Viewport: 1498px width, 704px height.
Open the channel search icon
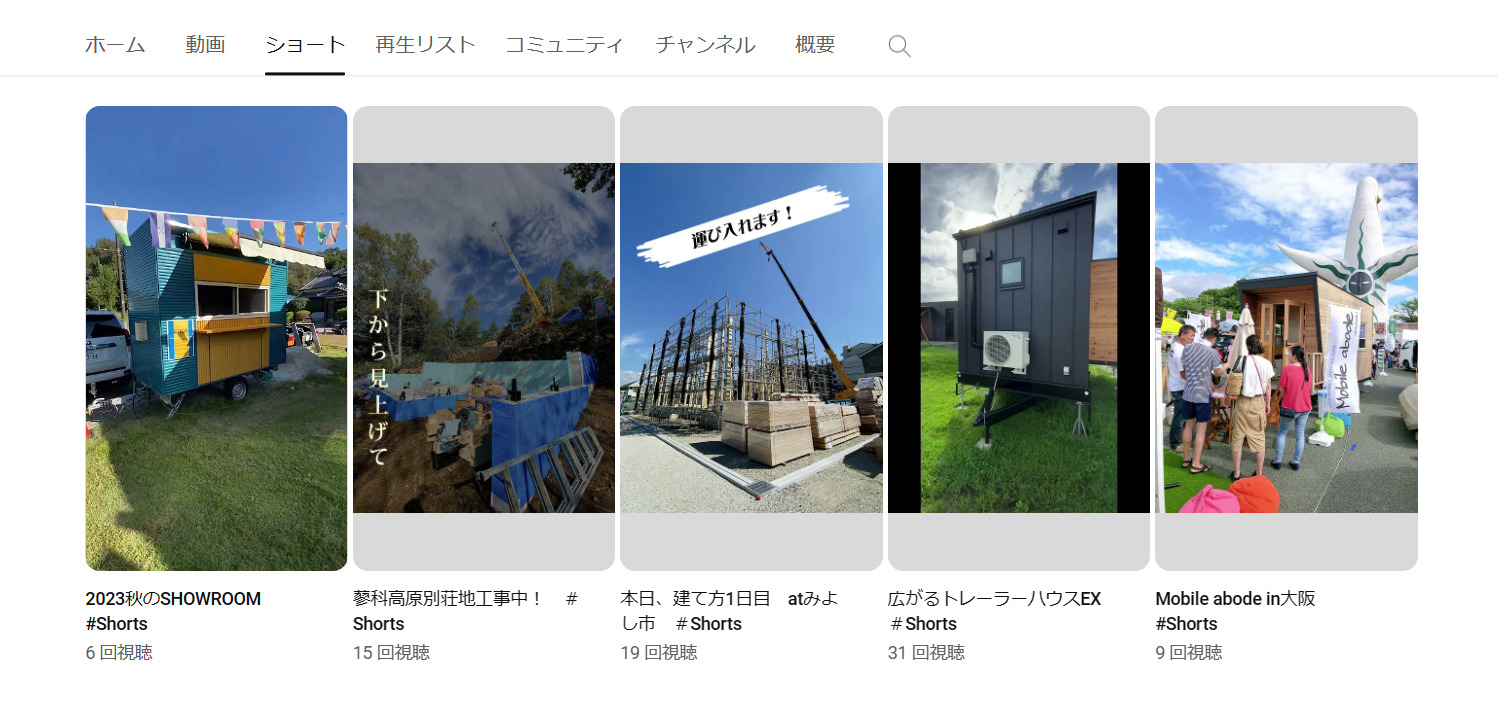pyautogui.click(x=899, y=46)
